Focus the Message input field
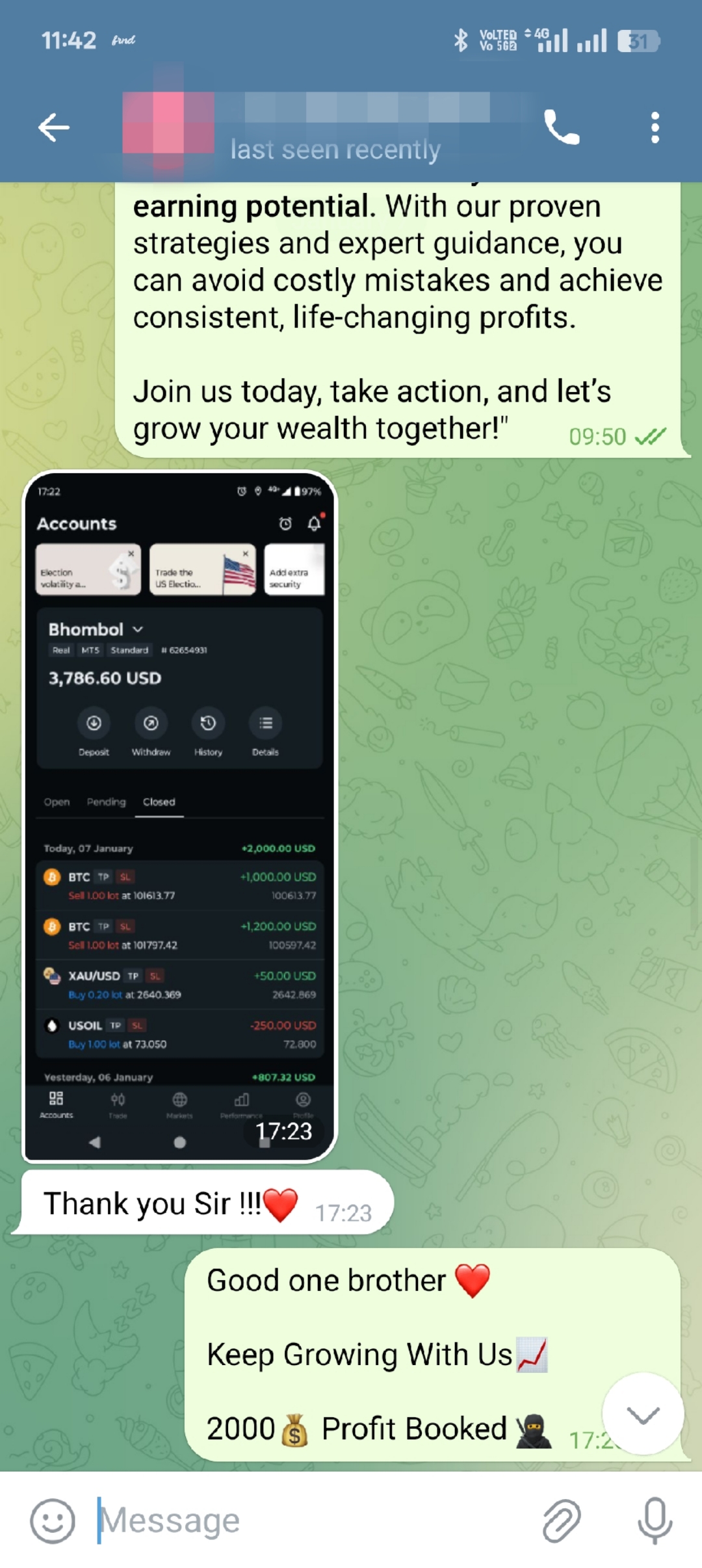This screenshot has width=702, height=1568. [312, 1521]
